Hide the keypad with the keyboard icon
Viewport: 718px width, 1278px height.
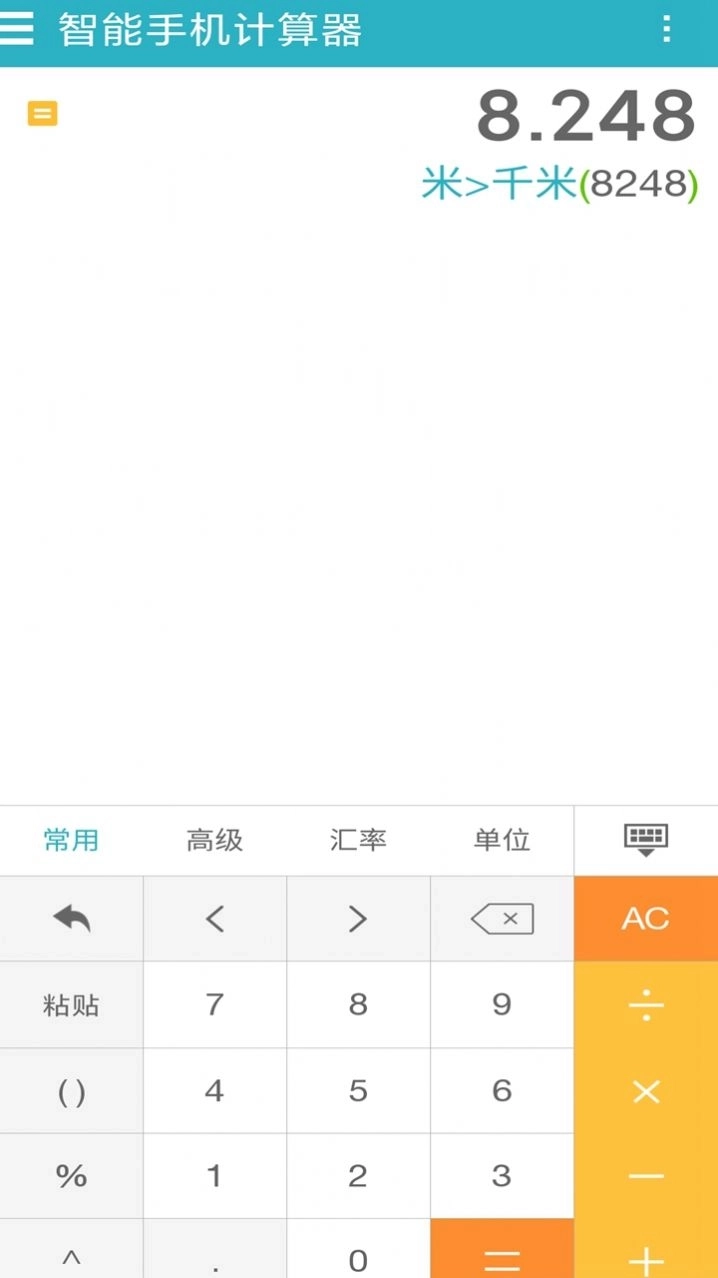(646, 840)
